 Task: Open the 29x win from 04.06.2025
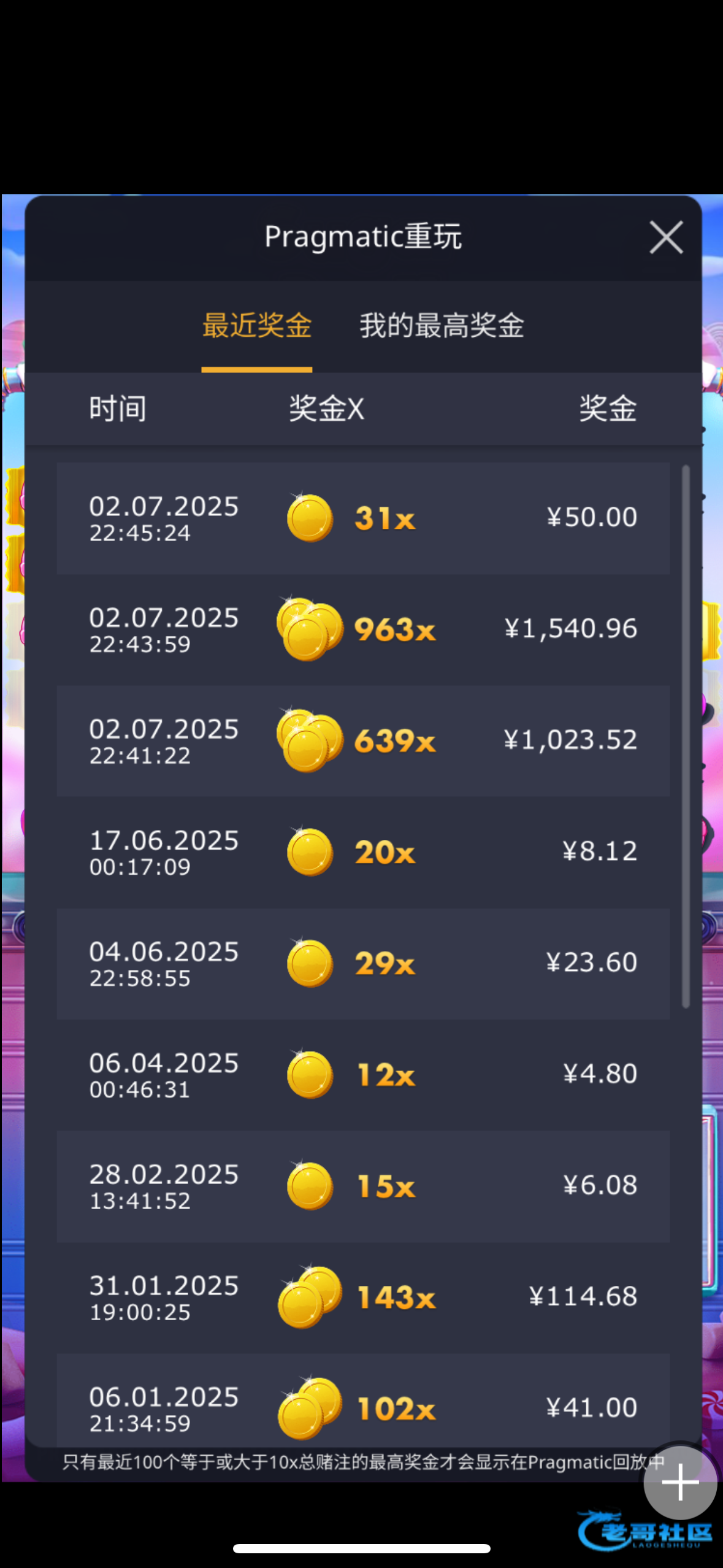(363, 964)
